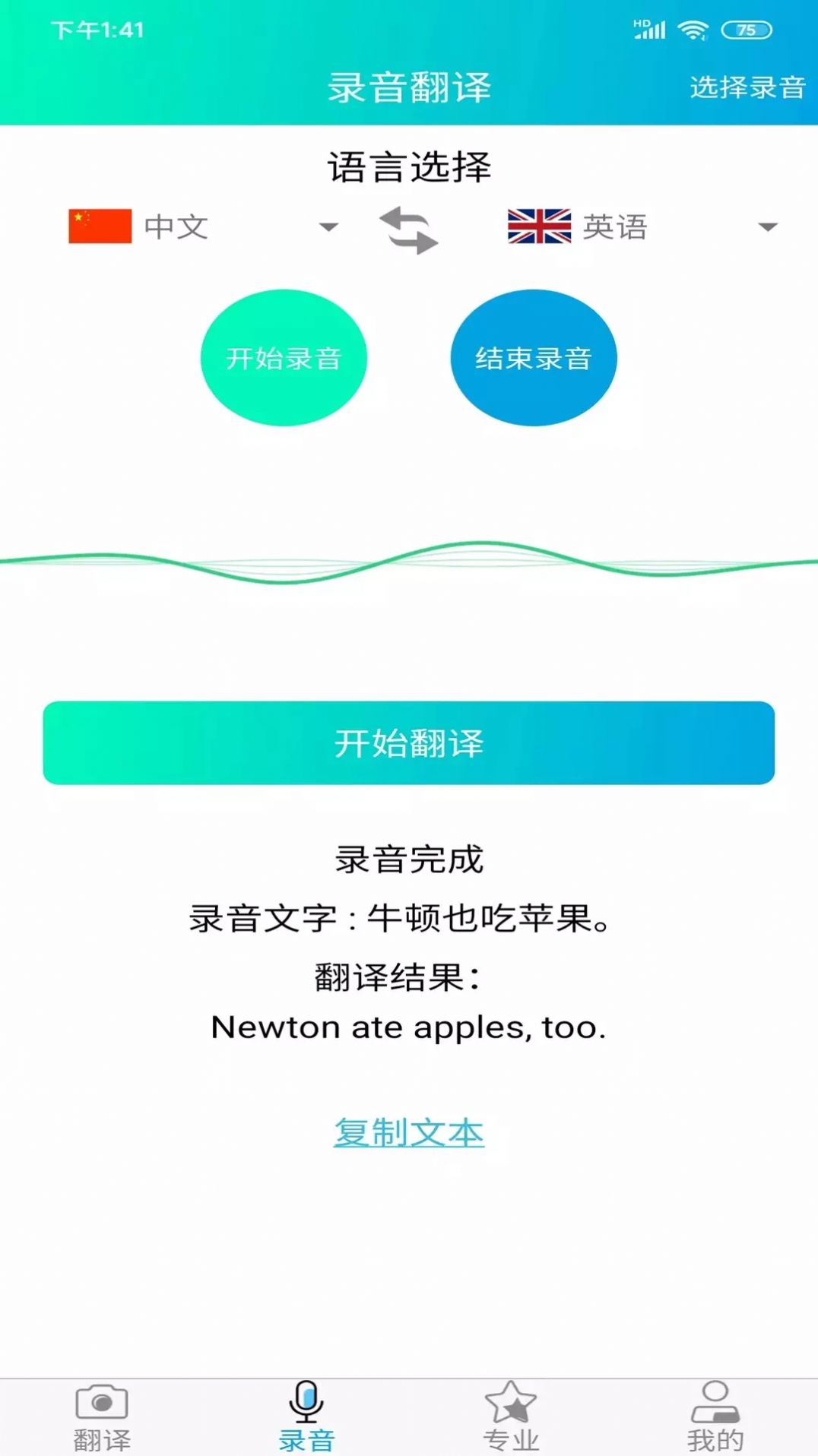Copy the text via 复制文本 link
This screenshot has height=1456, width=818.
pos(409,1132)
